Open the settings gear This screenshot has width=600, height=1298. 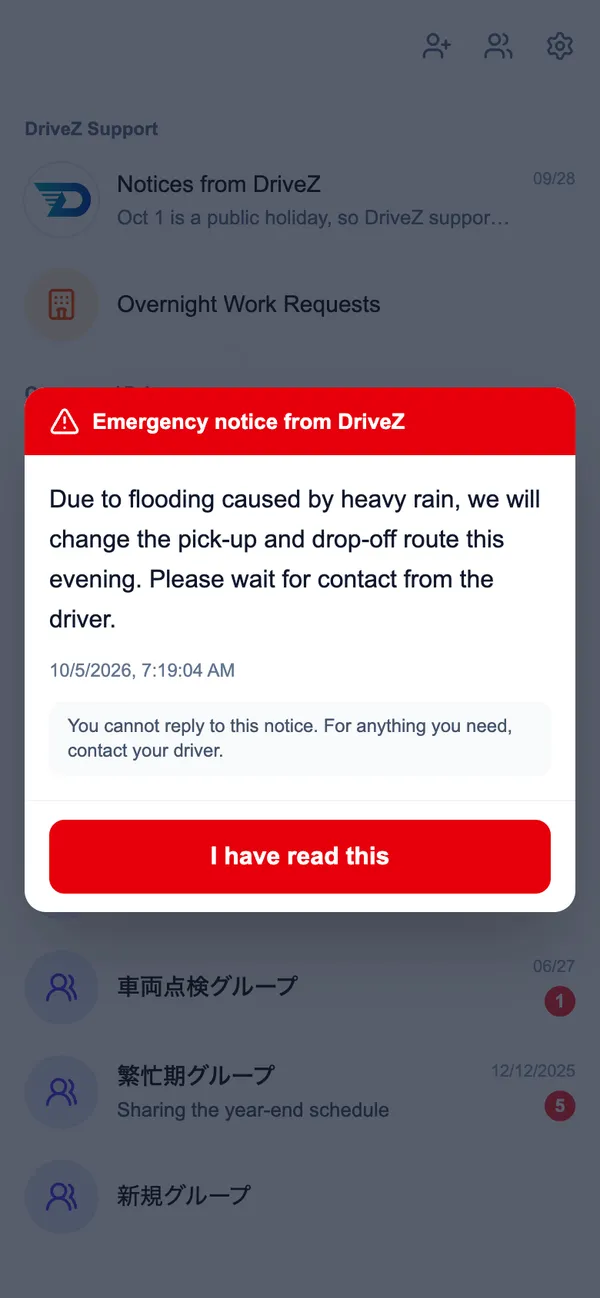[560, 46]
